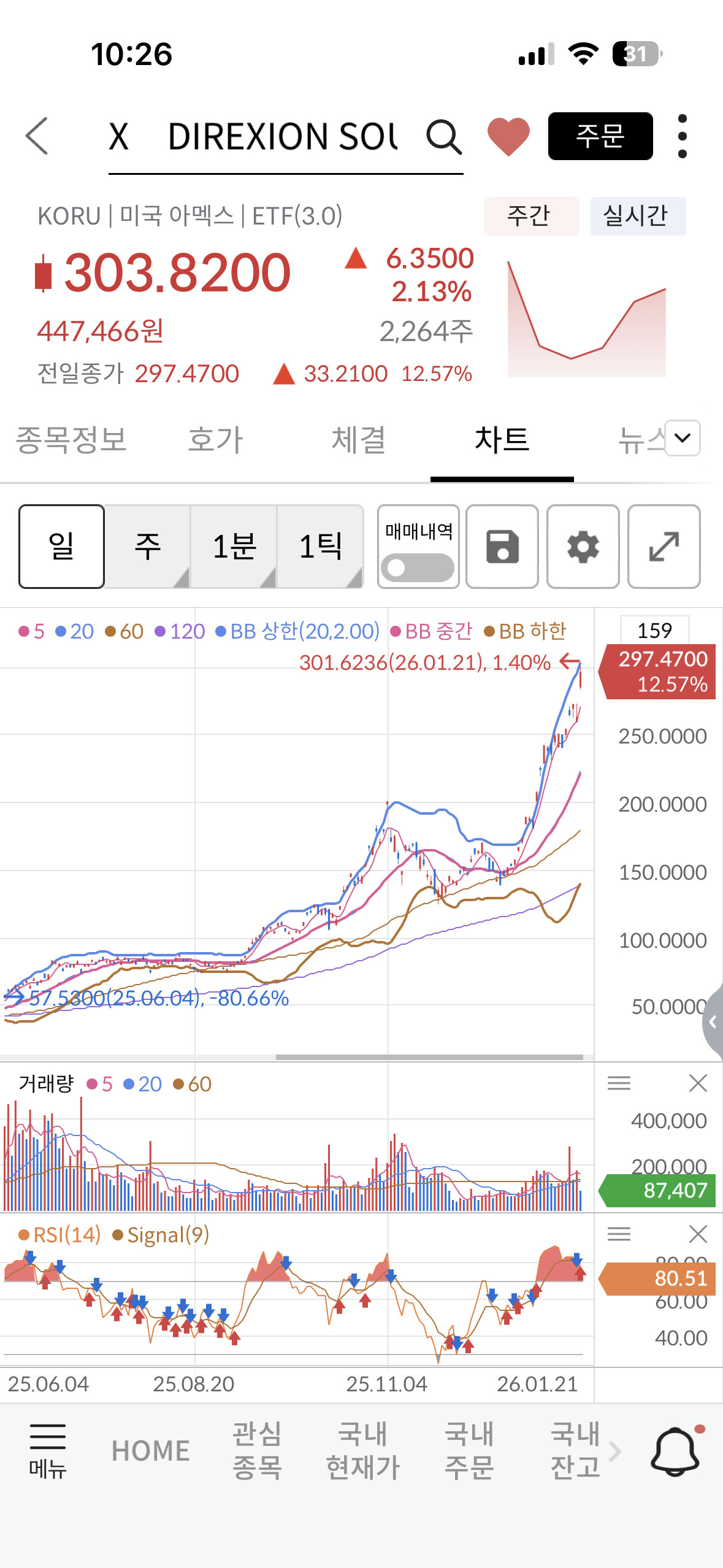The height and width of the screenshot is (1568, 723).
Task: Open the 메뉴 hamburger menu
Action: coord(48,1451)
